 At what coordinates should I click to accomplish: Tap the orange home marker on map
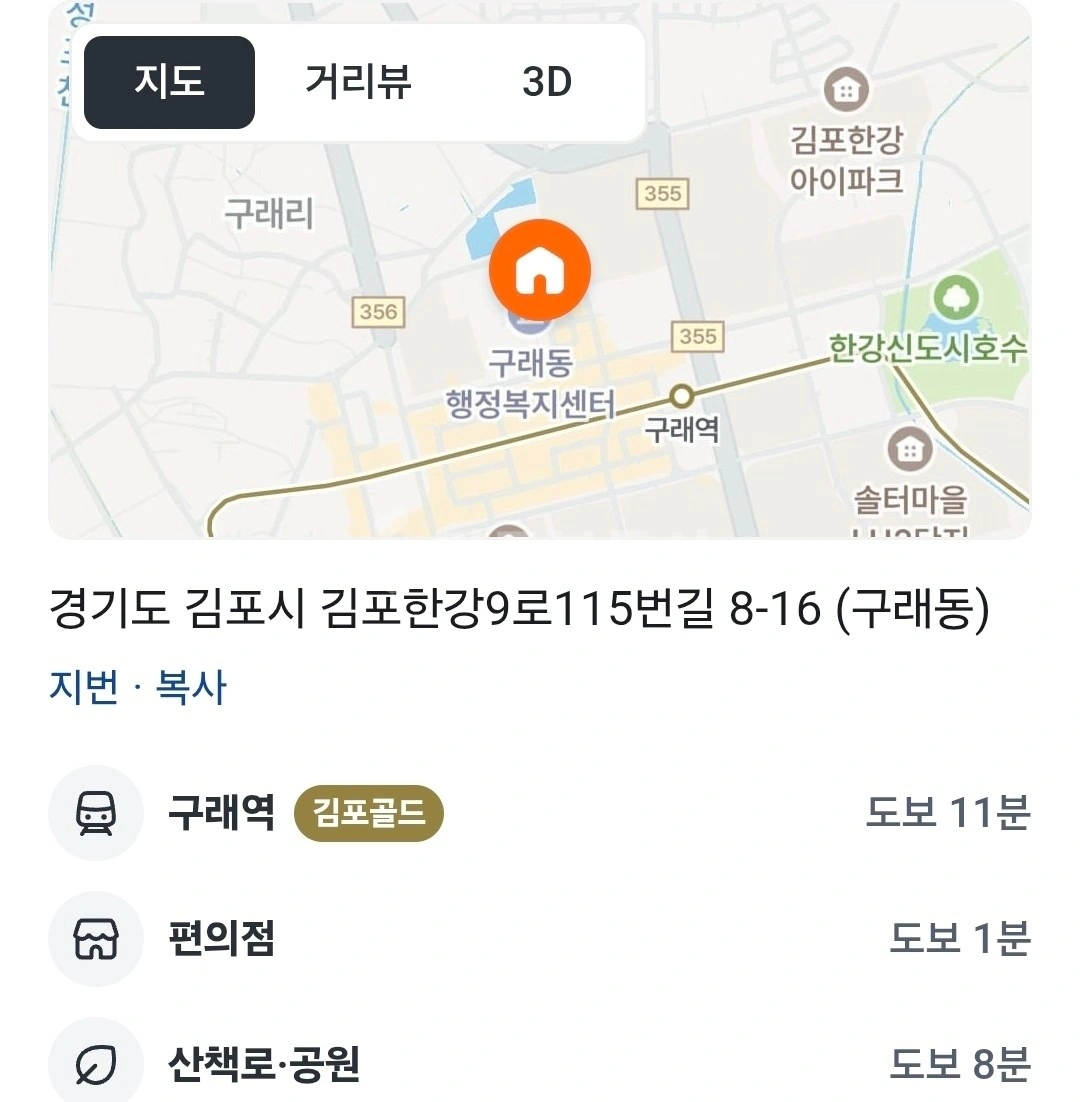pyautogui.click(x=540, y=271)
